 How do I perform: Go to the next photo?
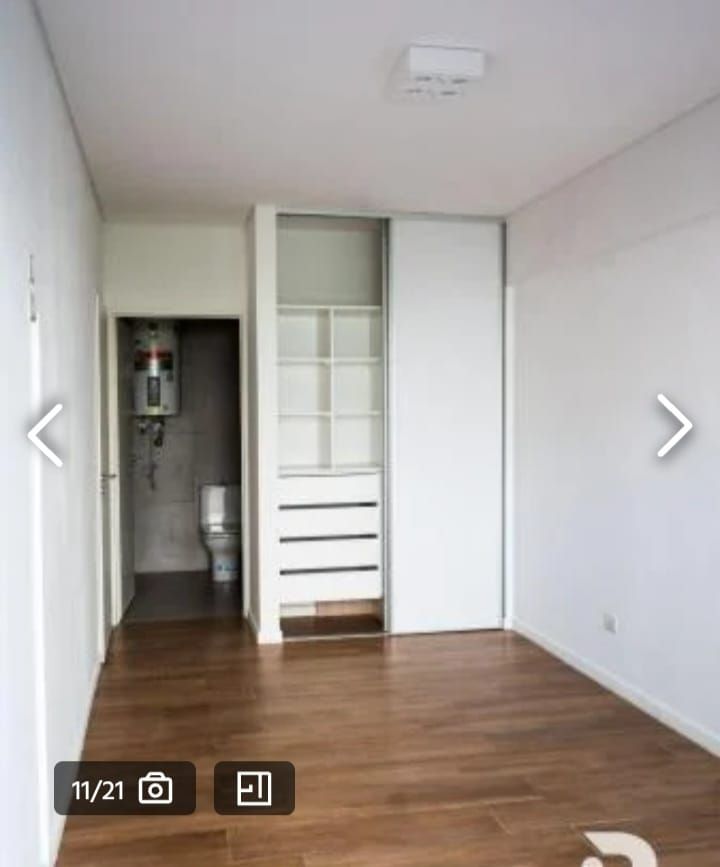coord(674,426)
